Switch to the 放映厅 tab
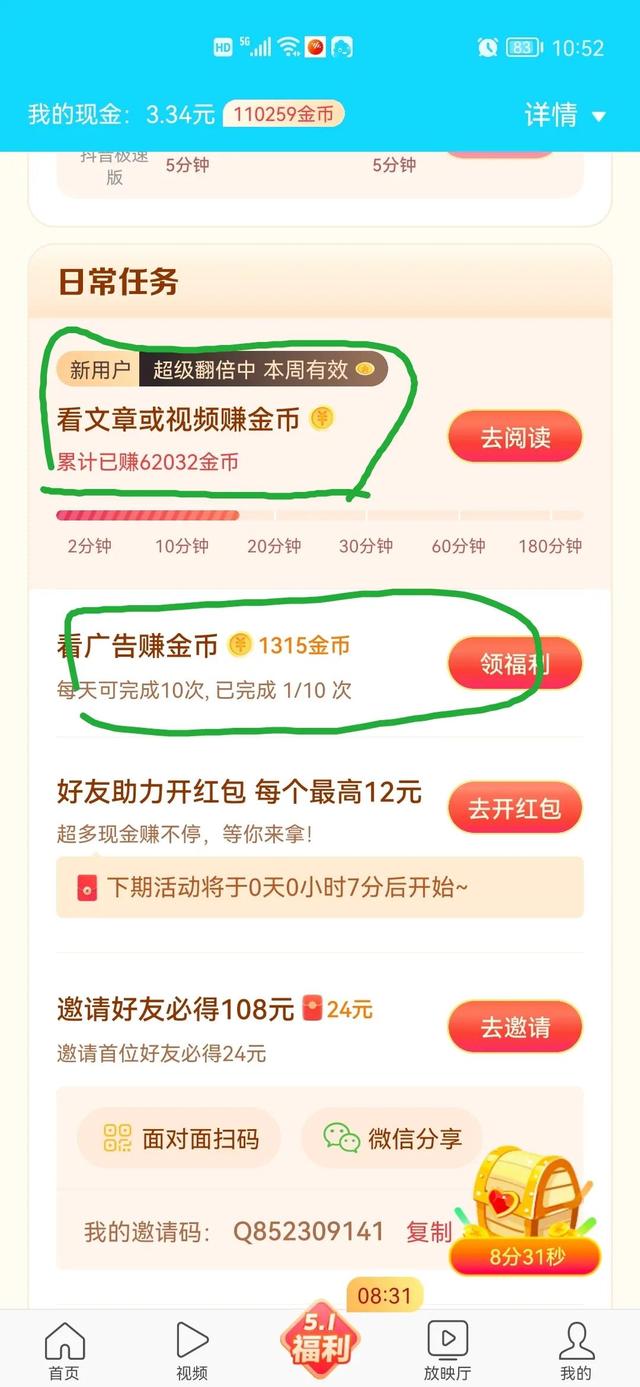Screen dimensions: 640x1387 point(447,1350)
